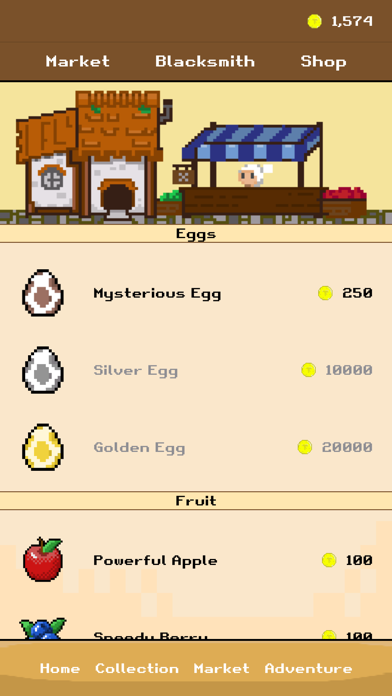Buy the Powerful Apple for 100
The image size is (392, 696).
click(196, 560)
